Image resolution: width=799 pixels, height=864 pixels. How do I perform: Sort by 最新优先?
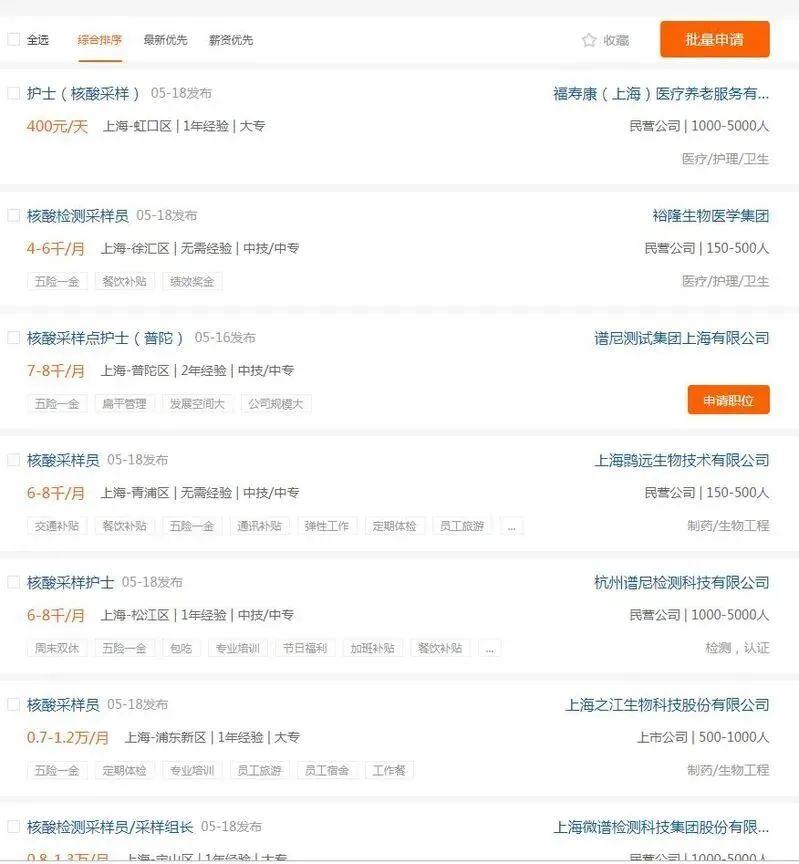click(165, 40)
